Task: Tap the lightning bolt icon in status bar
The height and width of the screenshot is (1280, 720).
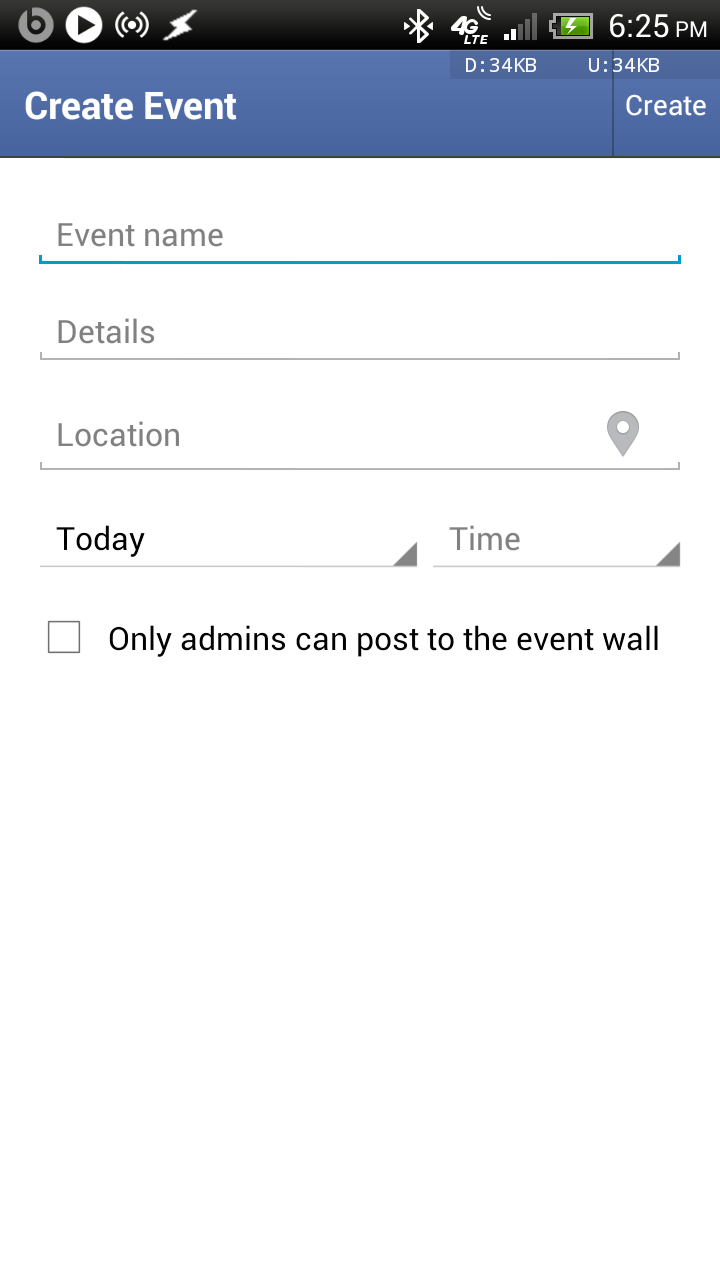Action: 178,24
